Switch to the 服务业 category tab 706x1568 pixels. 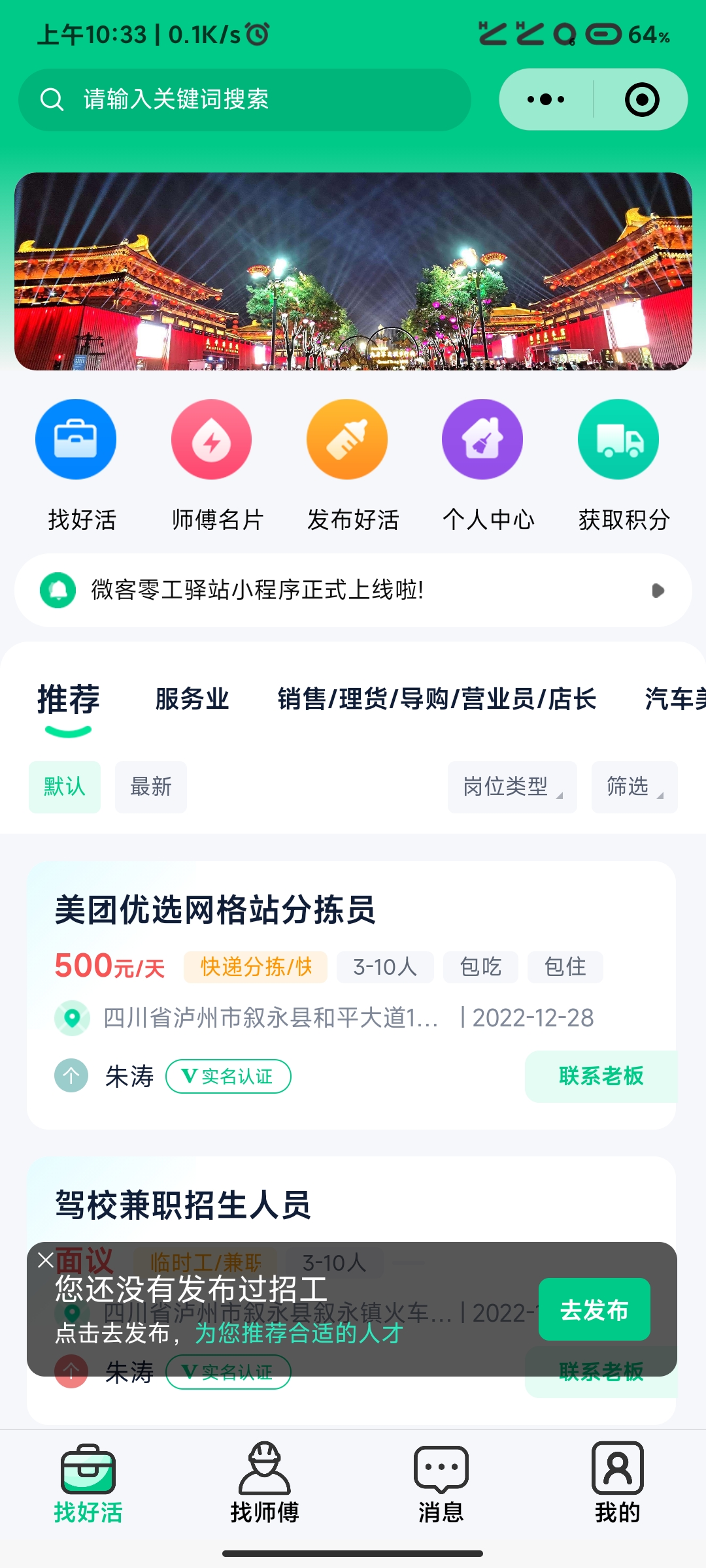pos(192,699)
